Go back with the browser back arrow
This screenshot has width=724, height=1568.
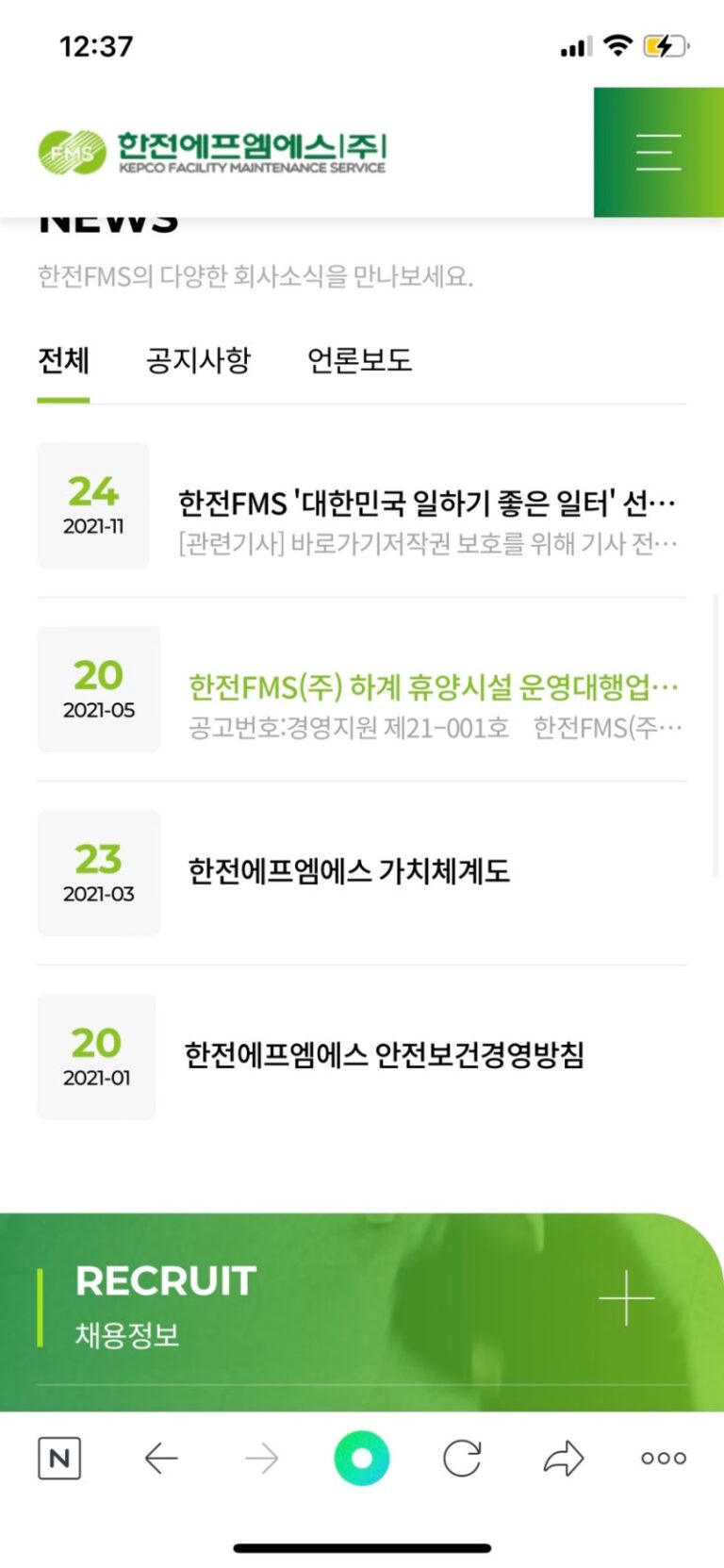coord(161,1459)
